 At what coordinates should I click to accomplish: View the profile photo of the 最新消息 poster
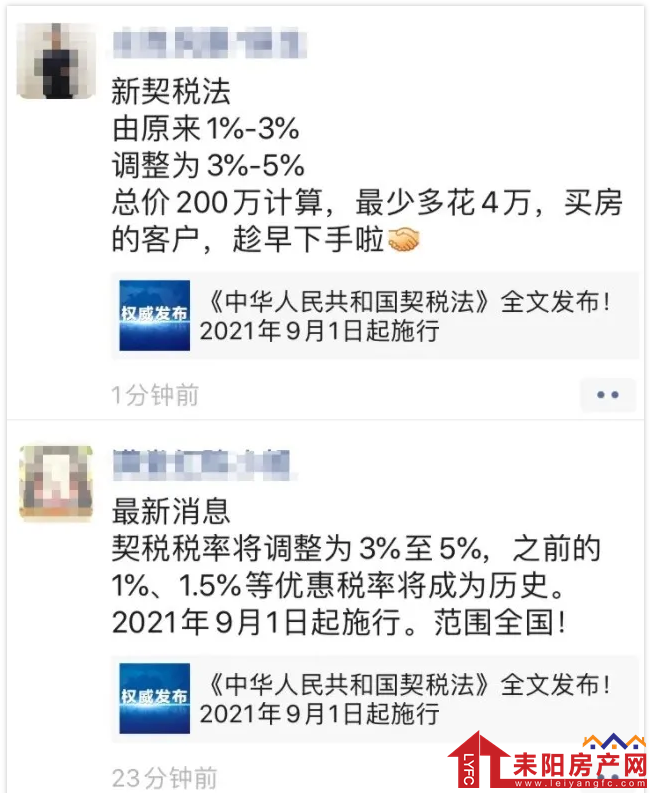pos(56,484)
